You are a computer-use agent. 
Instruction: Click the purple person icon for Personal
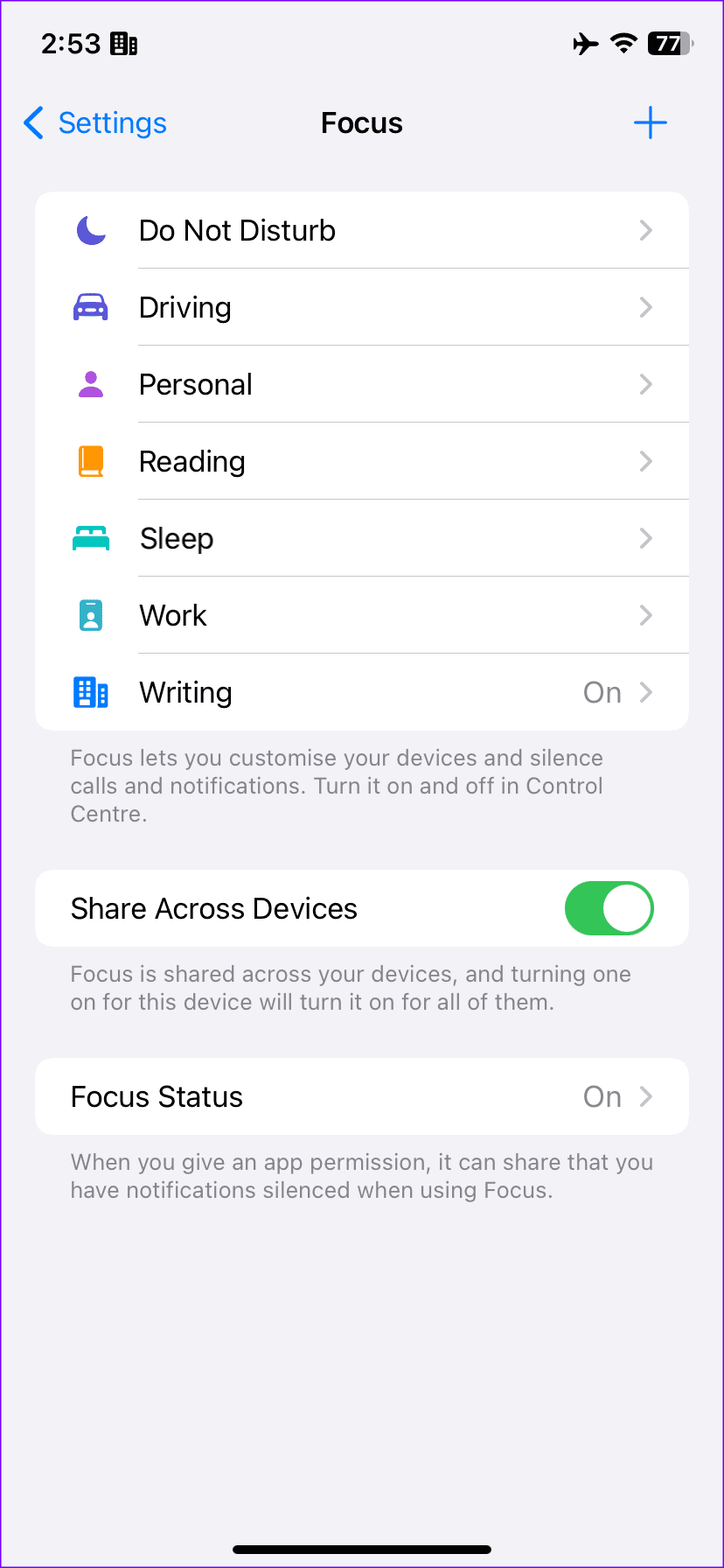[x=91, y=383]
